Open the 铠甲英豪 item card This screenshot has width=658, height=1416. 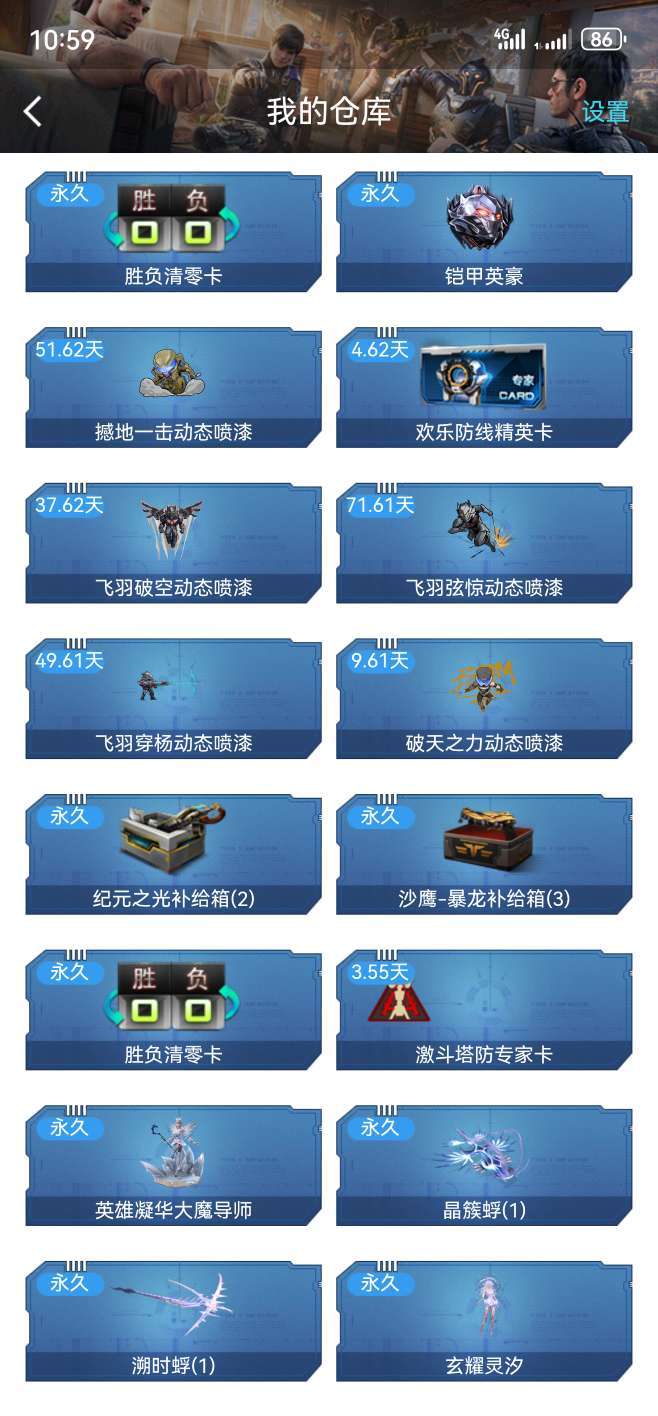[484, 232]
